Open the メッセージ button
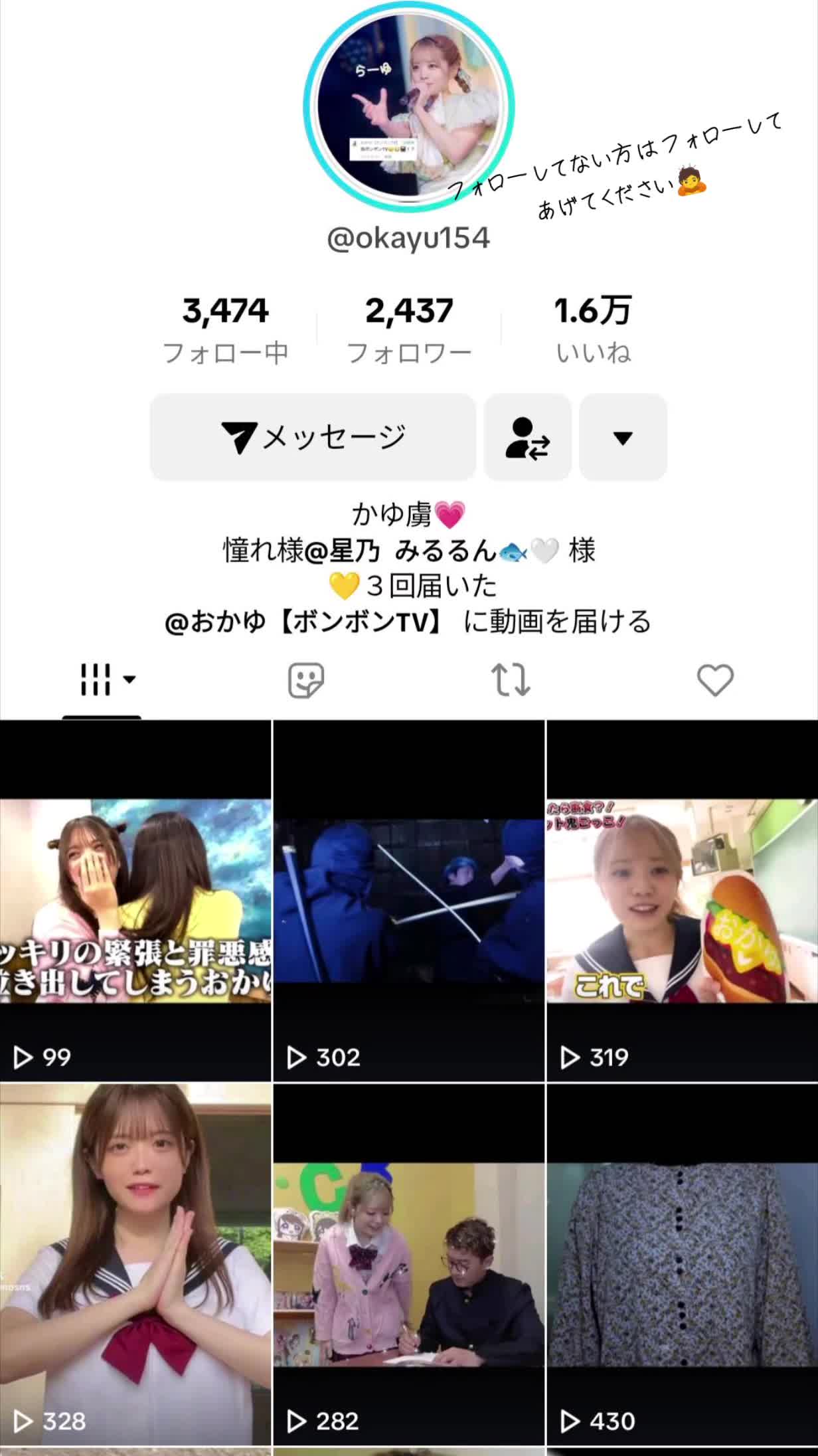This screenshot has width=818, height=1456. pos(313,437)
